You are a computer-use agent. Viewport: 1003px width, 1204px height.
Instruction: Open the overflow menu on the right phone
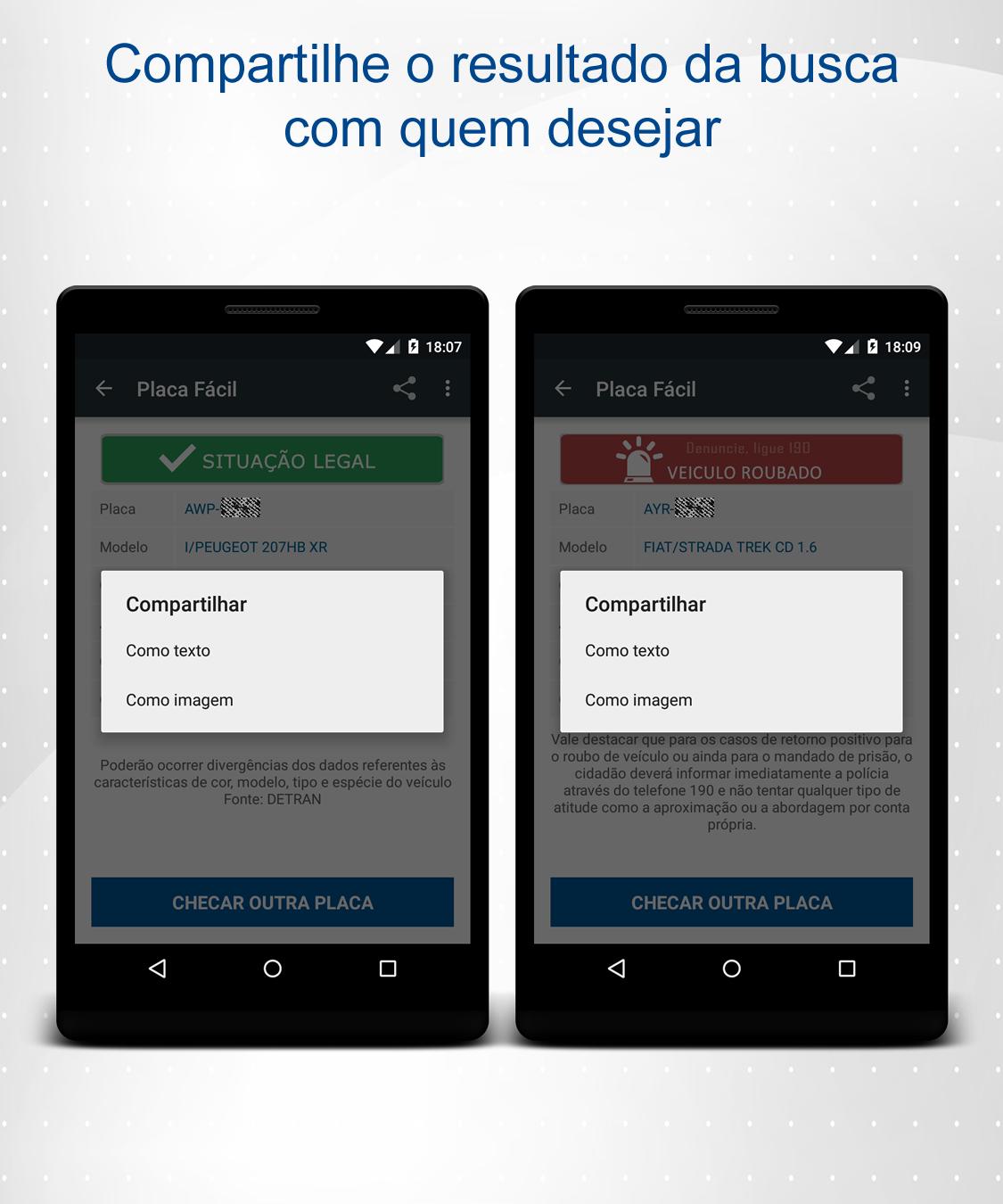click(x=907, y=389)
